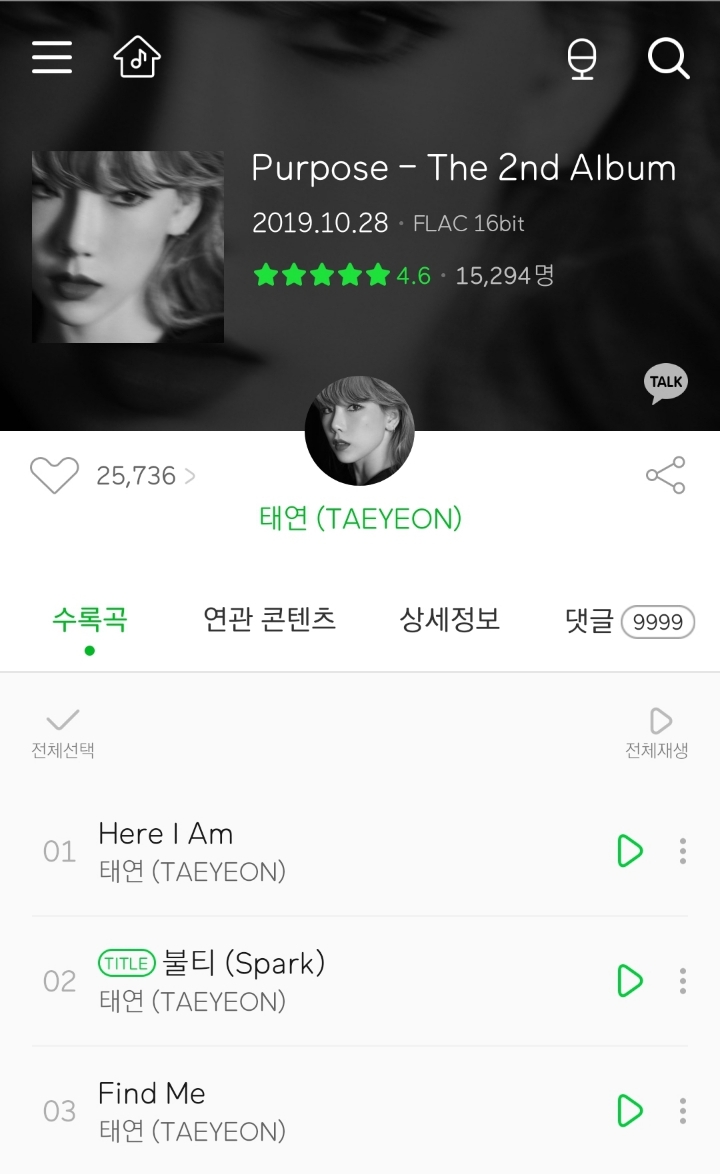Go to the music home screen
This screenshot has height=1174, width=720.
click(x=135, y=57)
